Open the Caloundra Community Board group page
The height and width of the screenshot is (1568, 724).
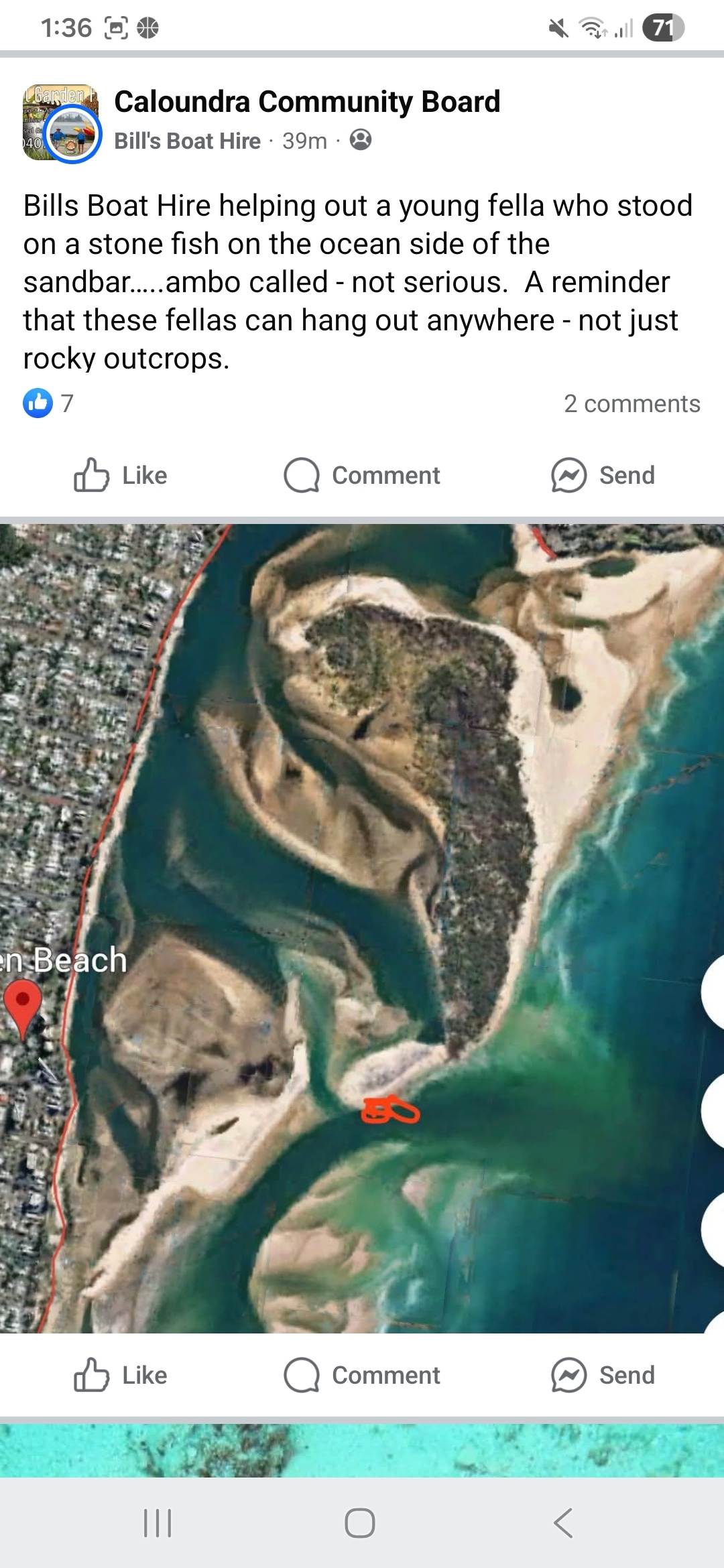tap(307, 102)
